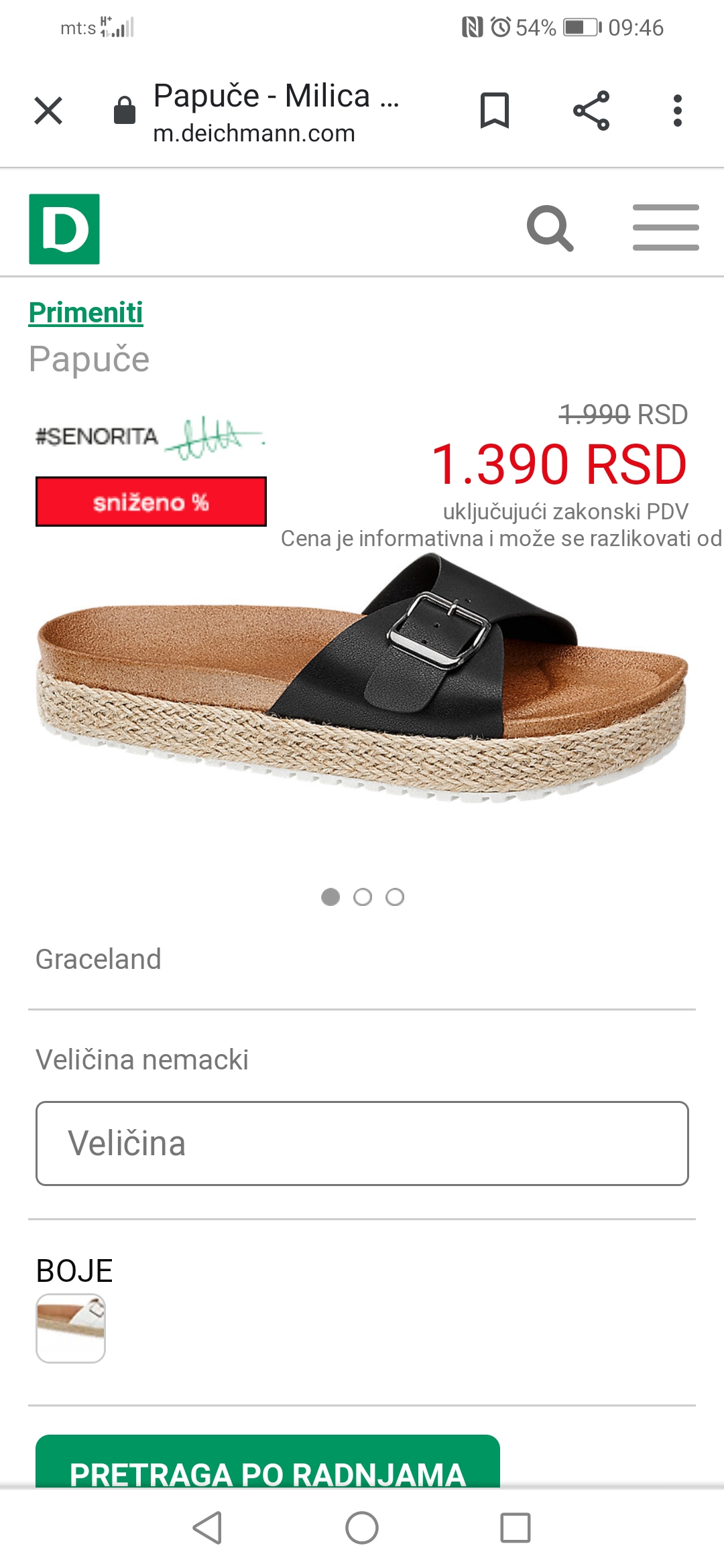Tap Pretraga po radnjama button
This screenshot has width=724, height=1568.
(x=267, y=1462)
